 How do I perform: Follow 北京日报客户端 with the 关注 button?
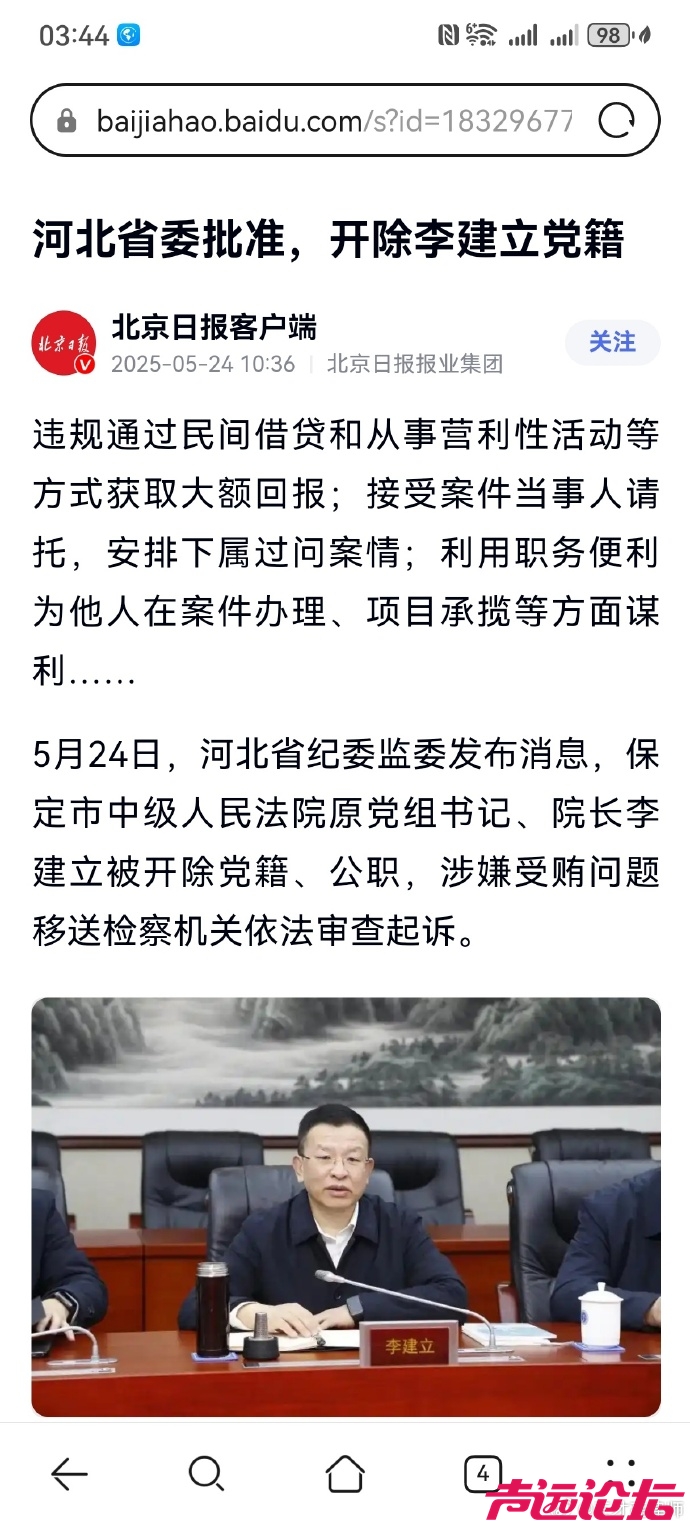612,343
